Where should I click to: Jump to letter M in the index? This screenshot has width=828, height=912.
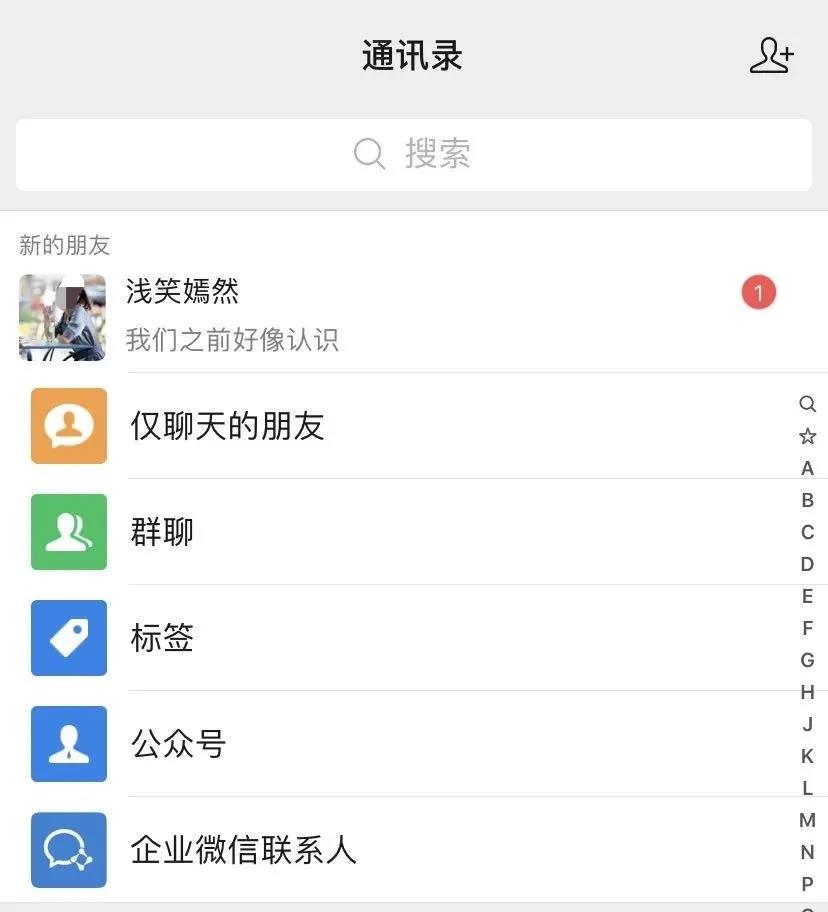coord(807,820)
